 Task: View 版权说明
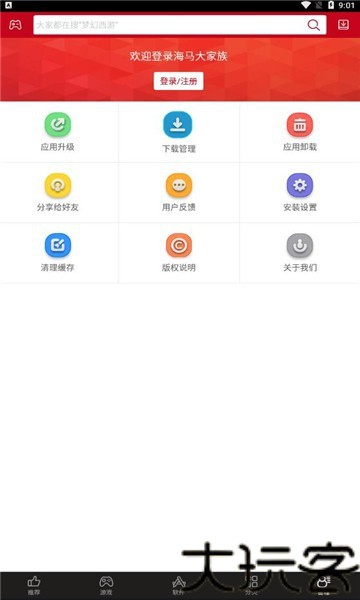pyautogui.click(x=179, y=253)
